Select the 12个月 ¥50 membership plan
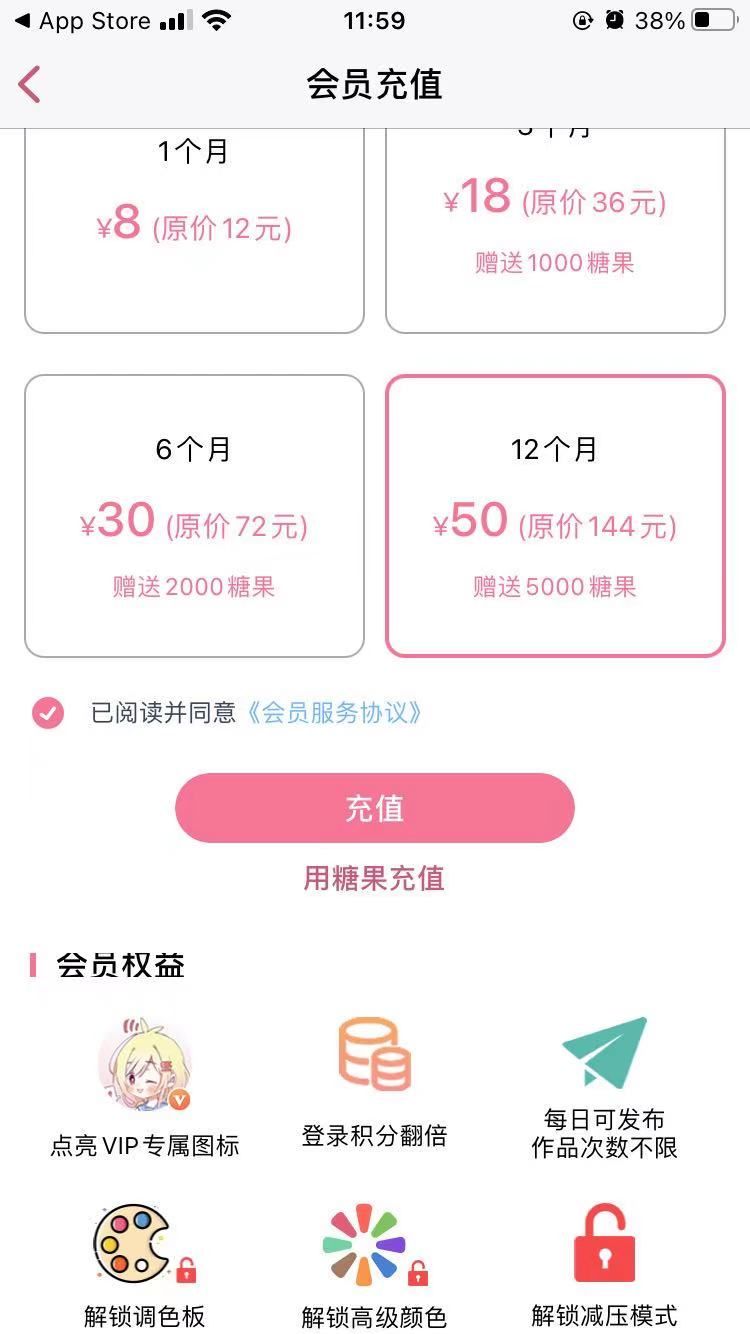 pyautogui.click(x=555, y=516)
